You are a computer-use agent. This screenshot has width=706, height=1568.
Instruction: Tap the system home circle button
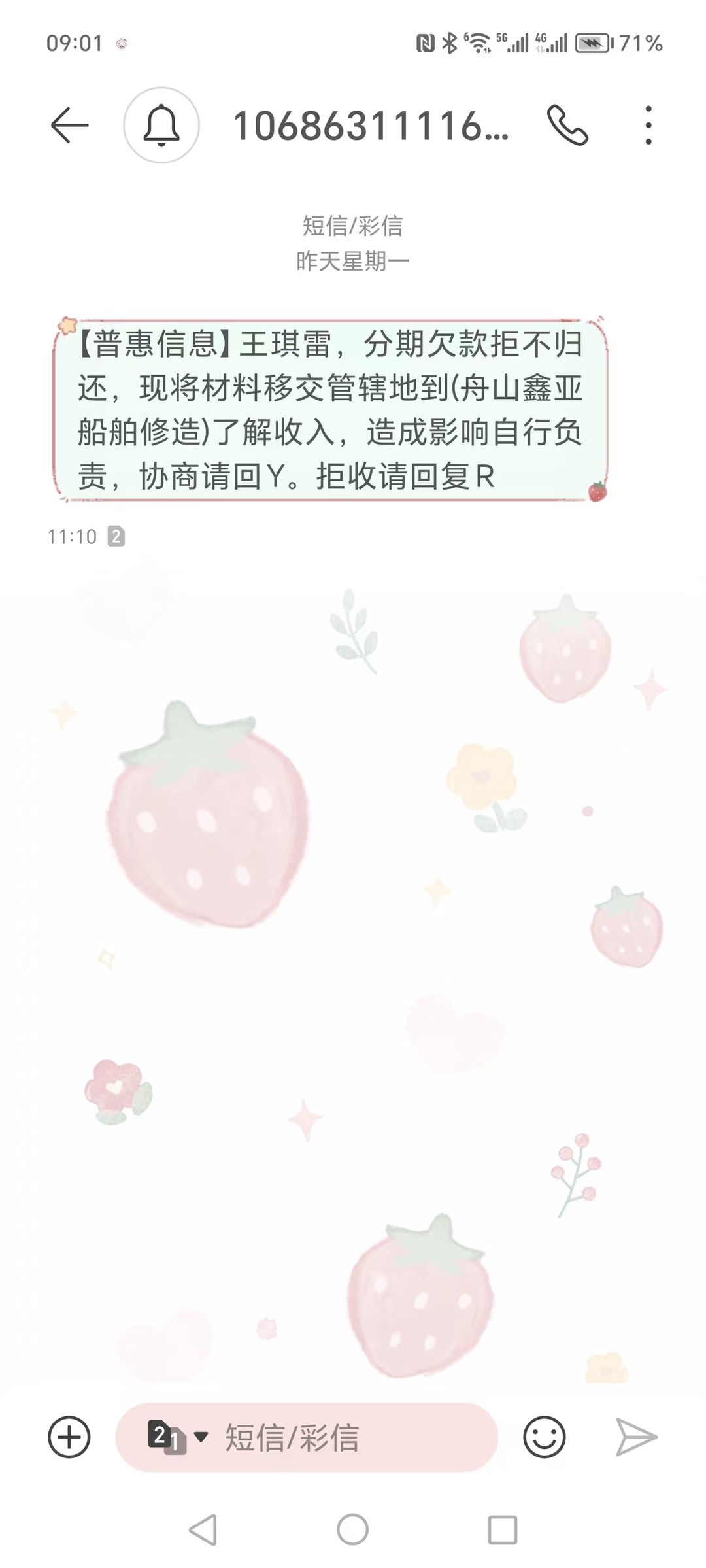[352, 1530]
